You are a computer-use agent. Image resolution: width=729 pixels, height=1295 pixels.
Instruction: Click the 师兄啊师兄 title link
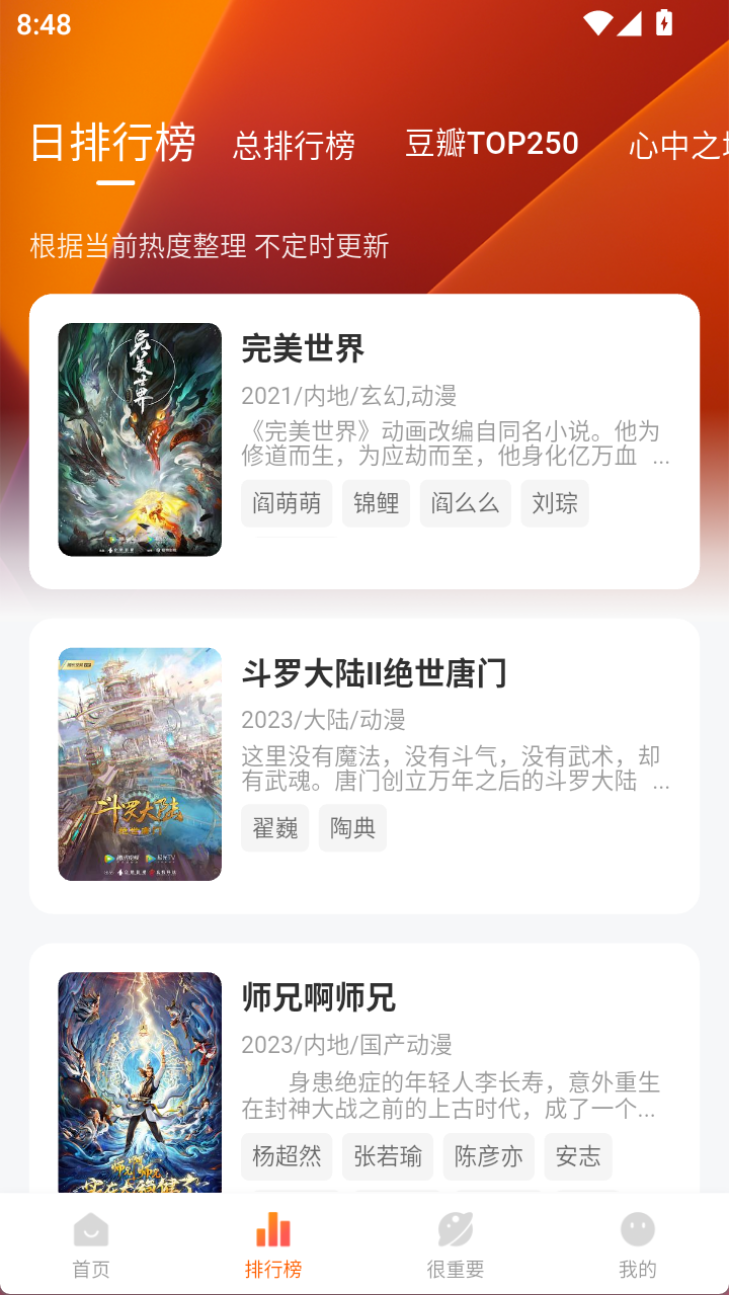coord(320,997)
